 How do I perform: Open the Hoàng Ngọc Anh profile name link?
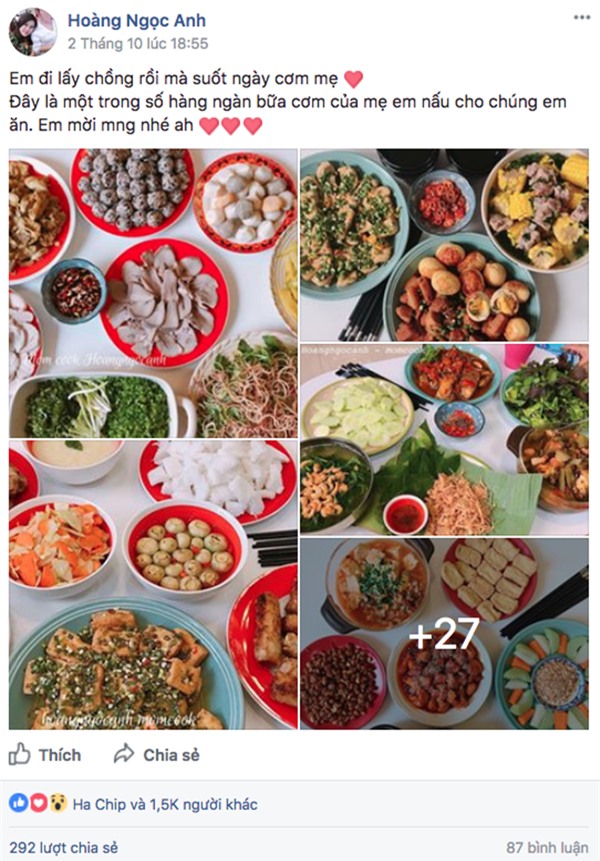click(124, 20)
